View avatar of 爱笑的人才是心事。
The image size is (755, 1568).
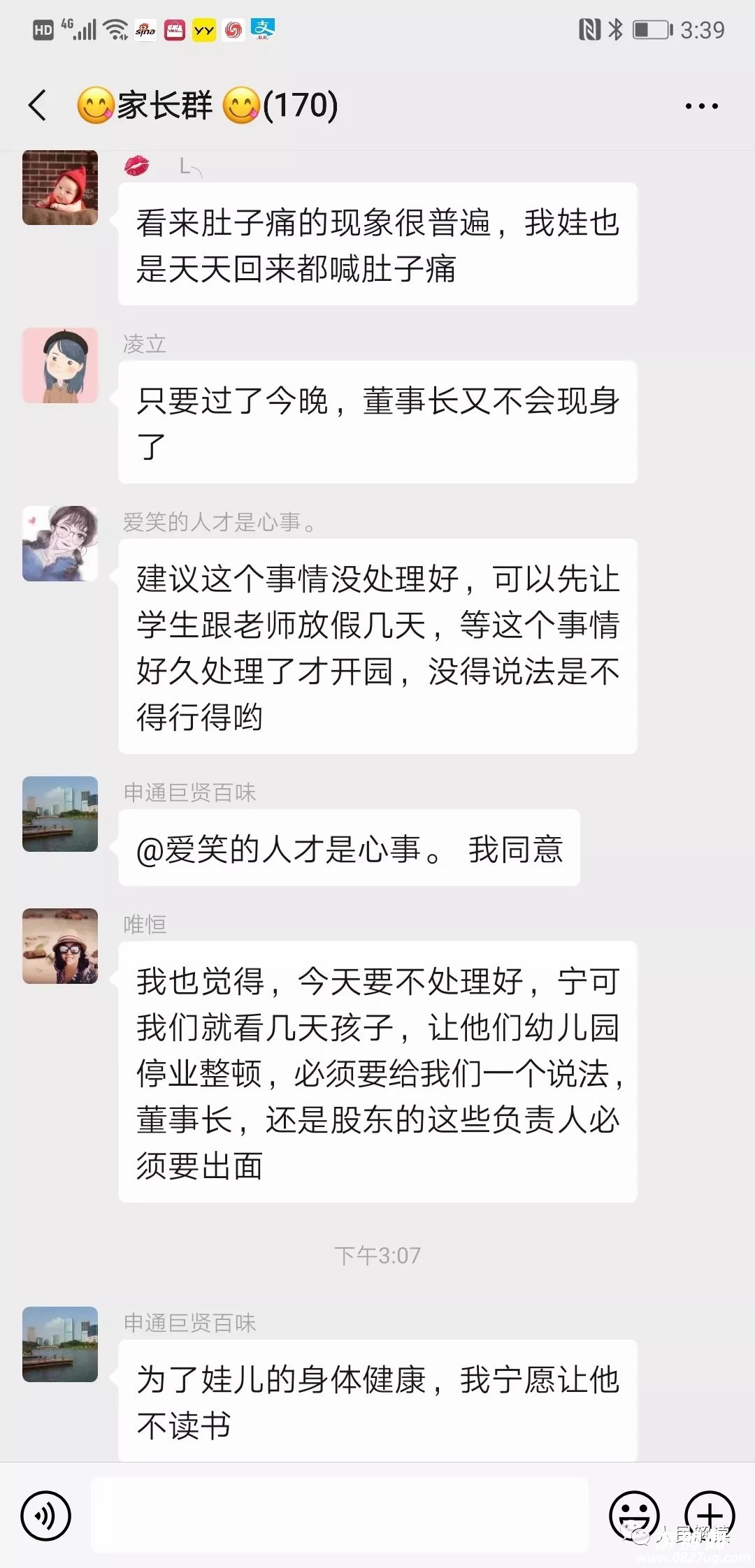(60, 544)
